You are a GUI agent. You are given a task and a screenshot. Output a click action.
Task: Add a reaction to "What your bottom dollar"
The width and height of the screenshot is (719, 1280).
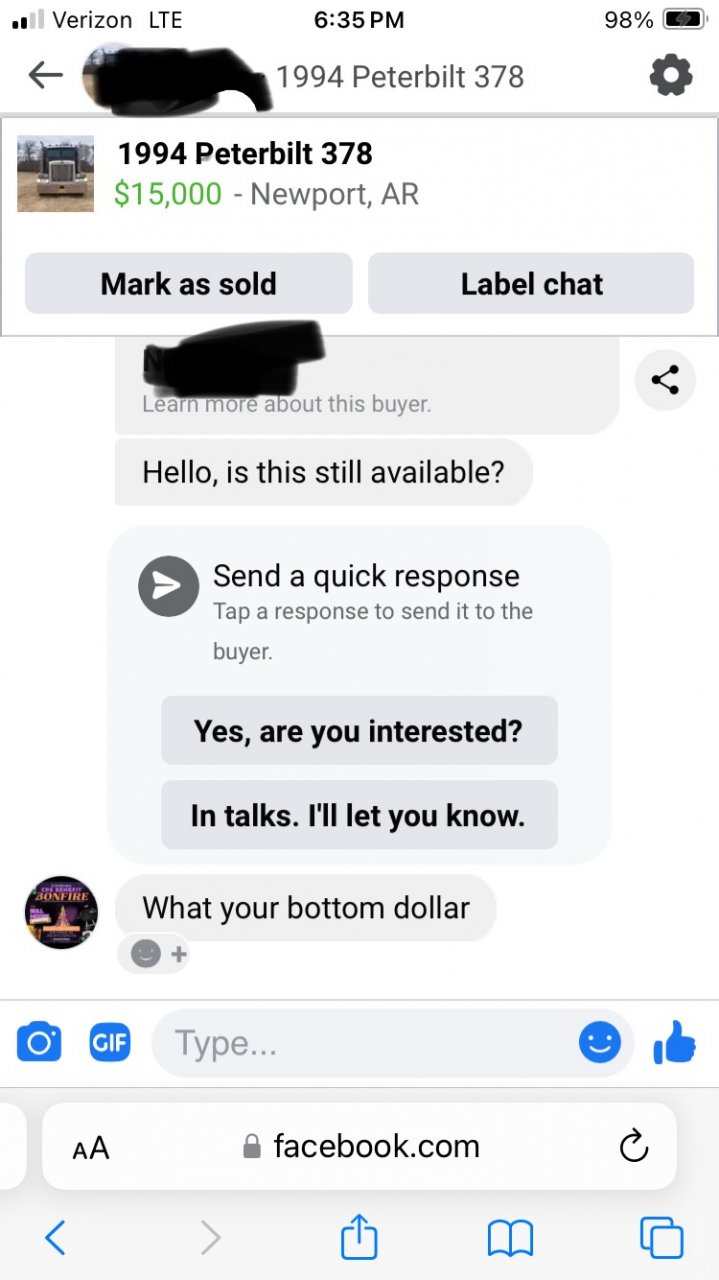pos(153,954)
